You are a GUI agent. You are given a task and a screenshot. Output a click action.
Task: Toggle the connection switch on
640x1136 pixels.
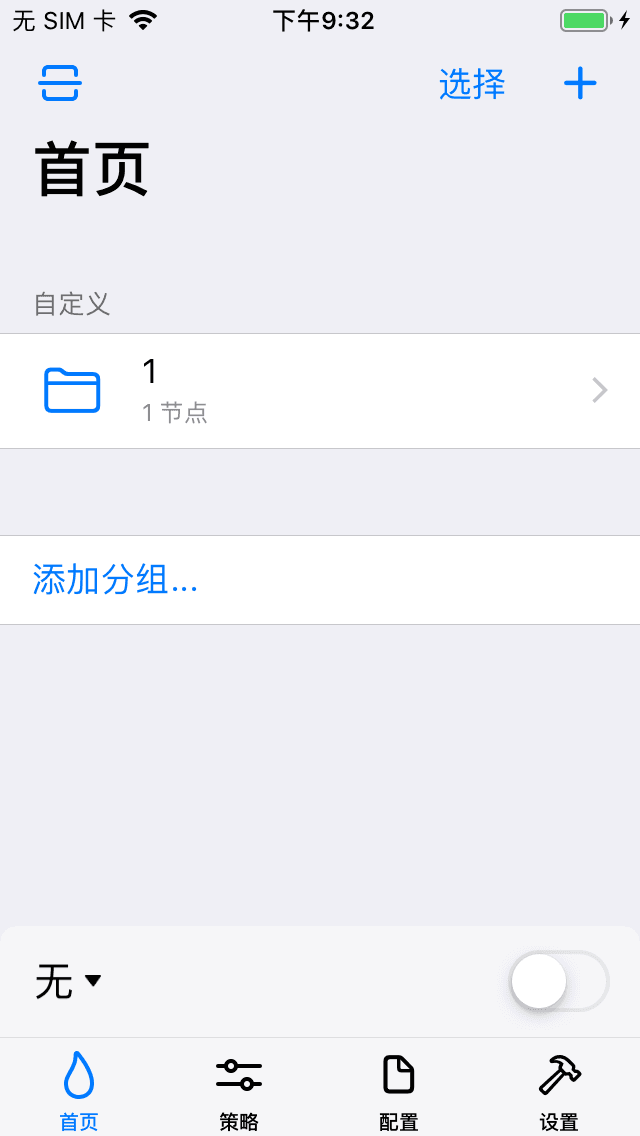(x=558, y=981)
